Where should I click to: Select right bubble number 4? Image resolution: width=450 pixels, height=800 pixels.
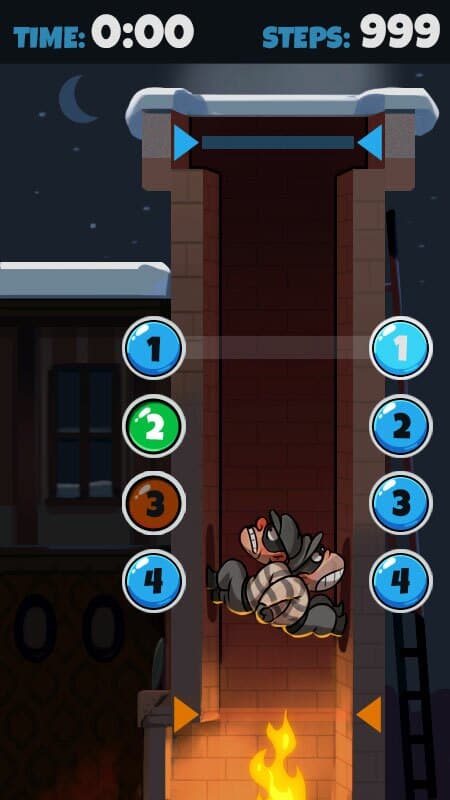(401, 581)
